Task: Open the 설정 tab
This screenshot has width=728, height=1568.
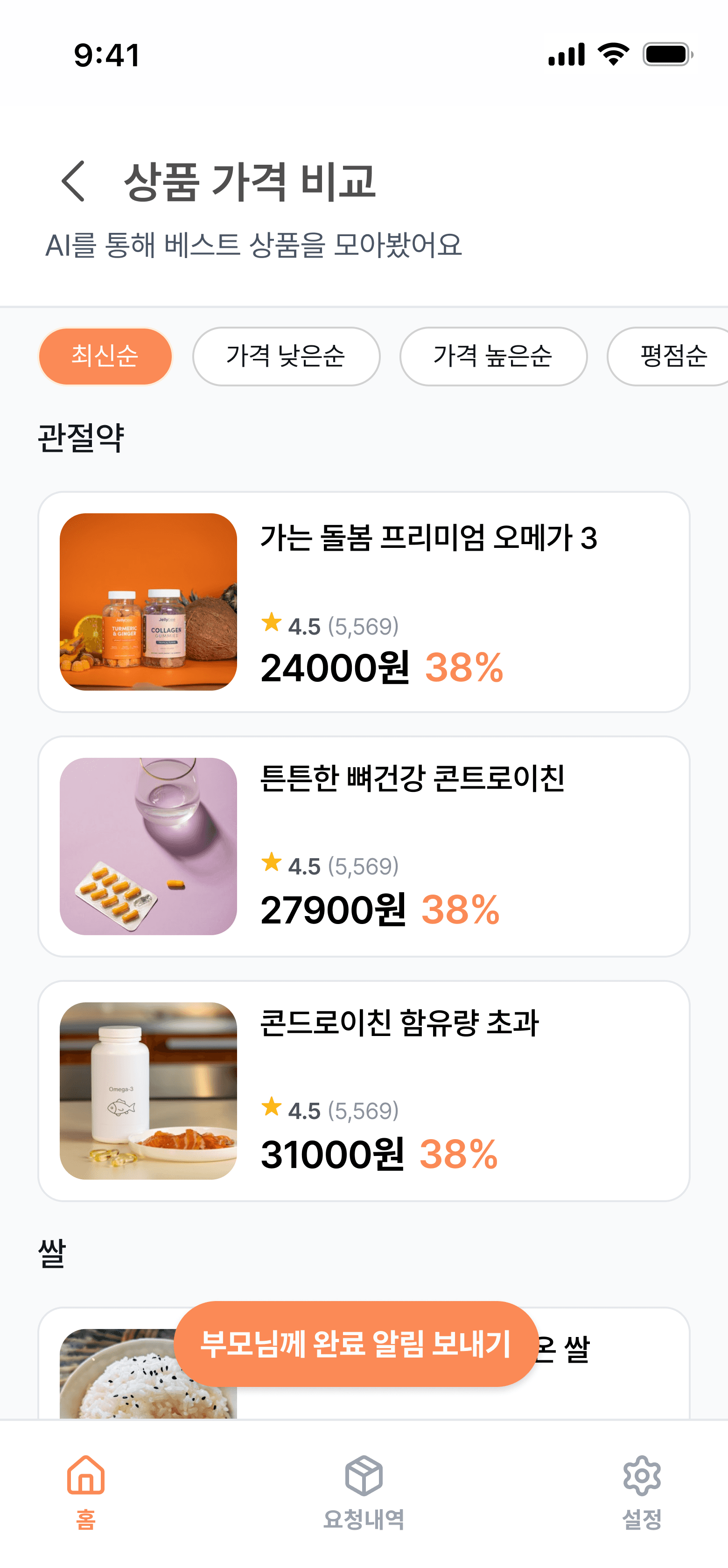Action: click(642, 1491)
